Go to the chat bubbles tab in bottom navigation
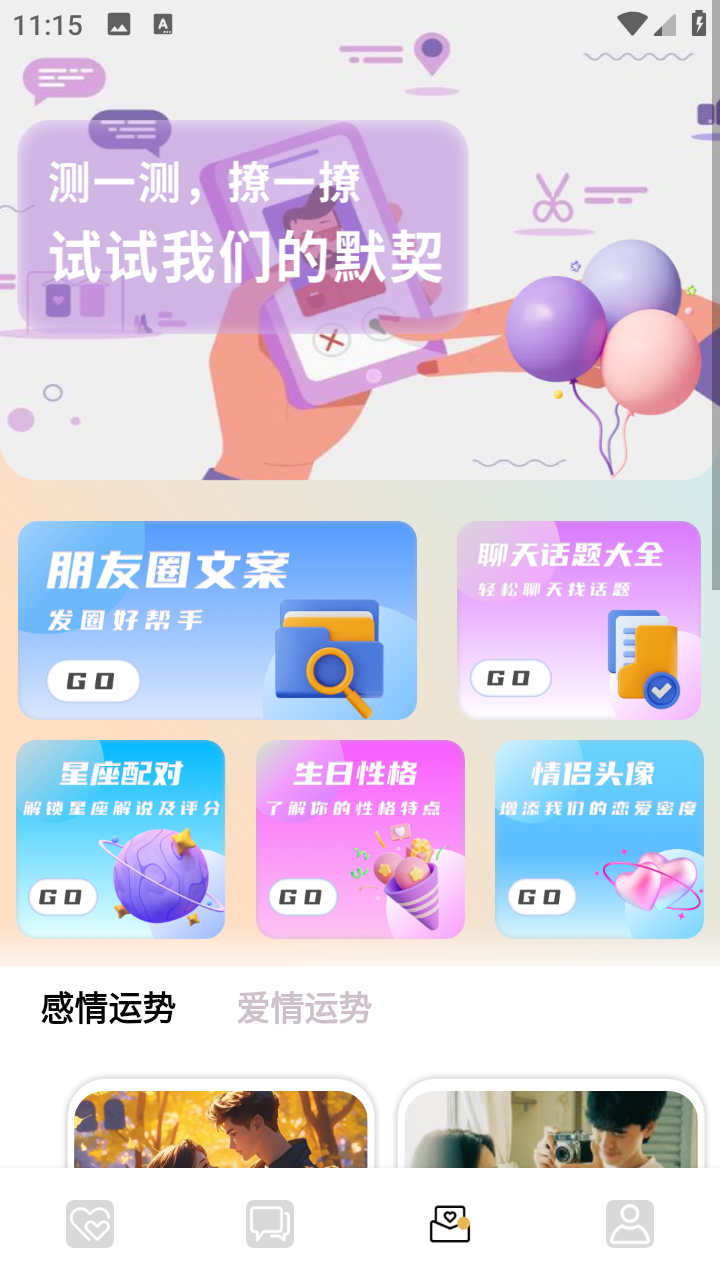Screen dimensions: 720x1280 click(x=270, y=1224)
